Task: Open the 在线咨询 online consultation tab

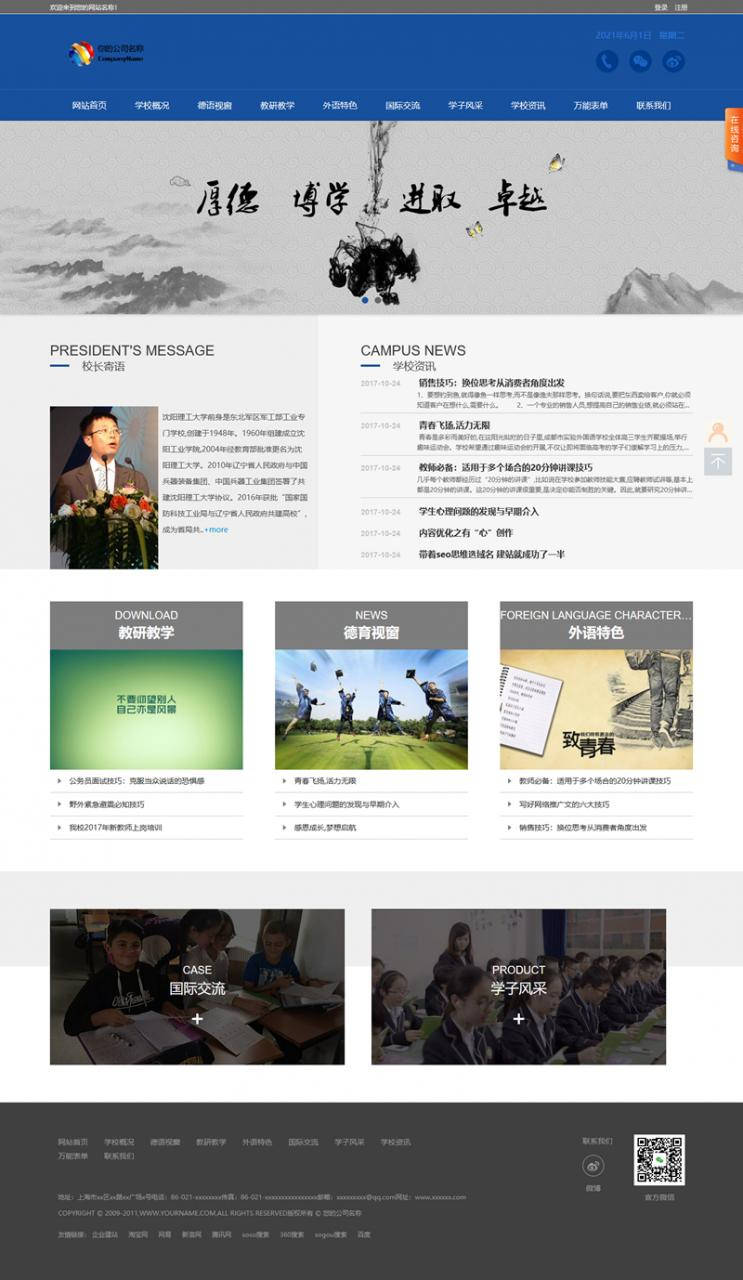Action: pos(734,134)
